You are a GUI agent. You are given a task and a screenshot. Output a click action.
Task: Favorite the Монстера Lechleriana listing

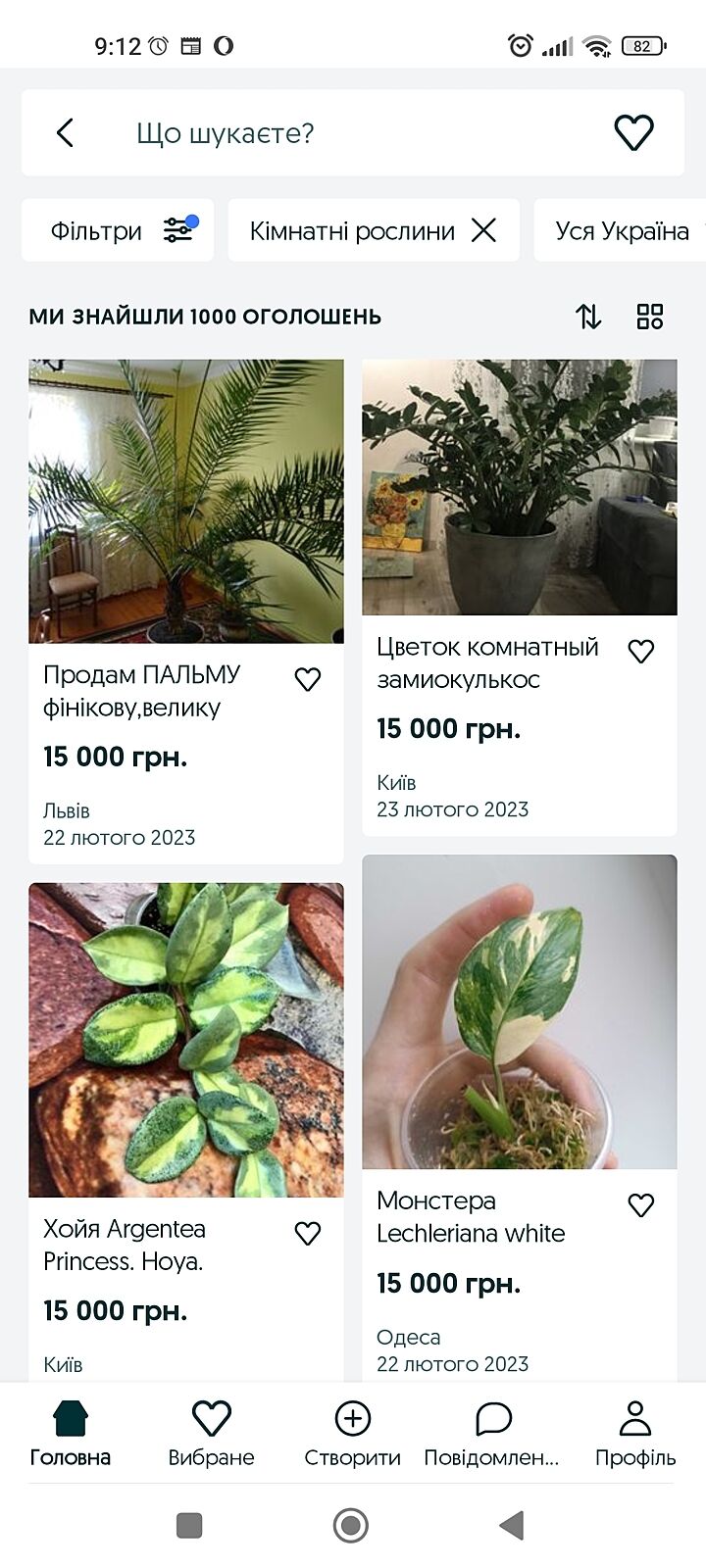click(641, 1205)
